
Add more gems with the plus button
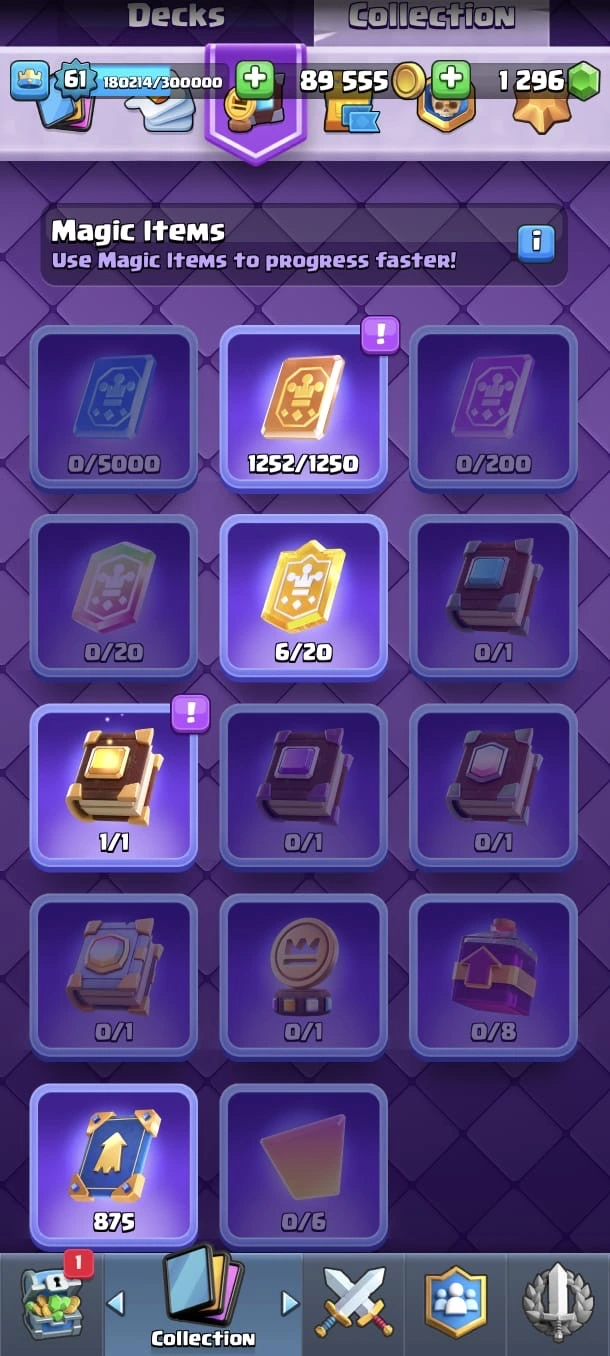tap(451, 80)
